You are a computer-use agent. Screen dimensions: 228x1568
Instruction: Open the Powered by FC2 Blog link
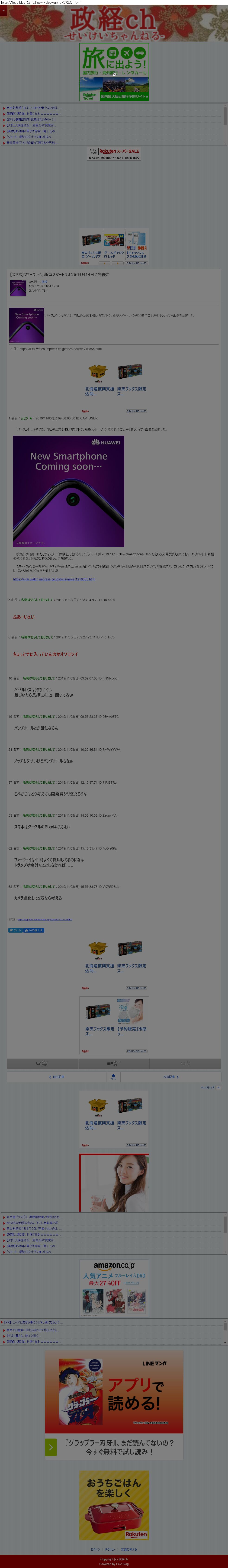114,1564
